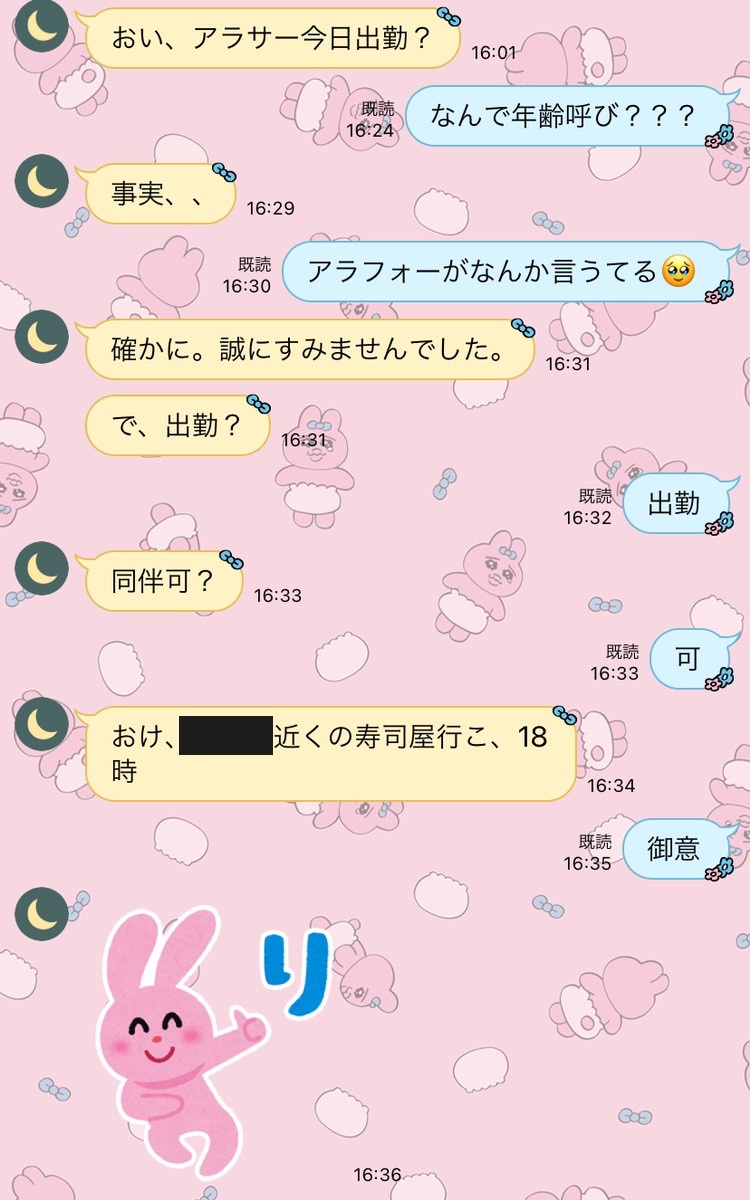This screenshot has height=1200, width=750.
Task: Open avatar beside the 寿司屋行こ message
Action: coord(42,724)
